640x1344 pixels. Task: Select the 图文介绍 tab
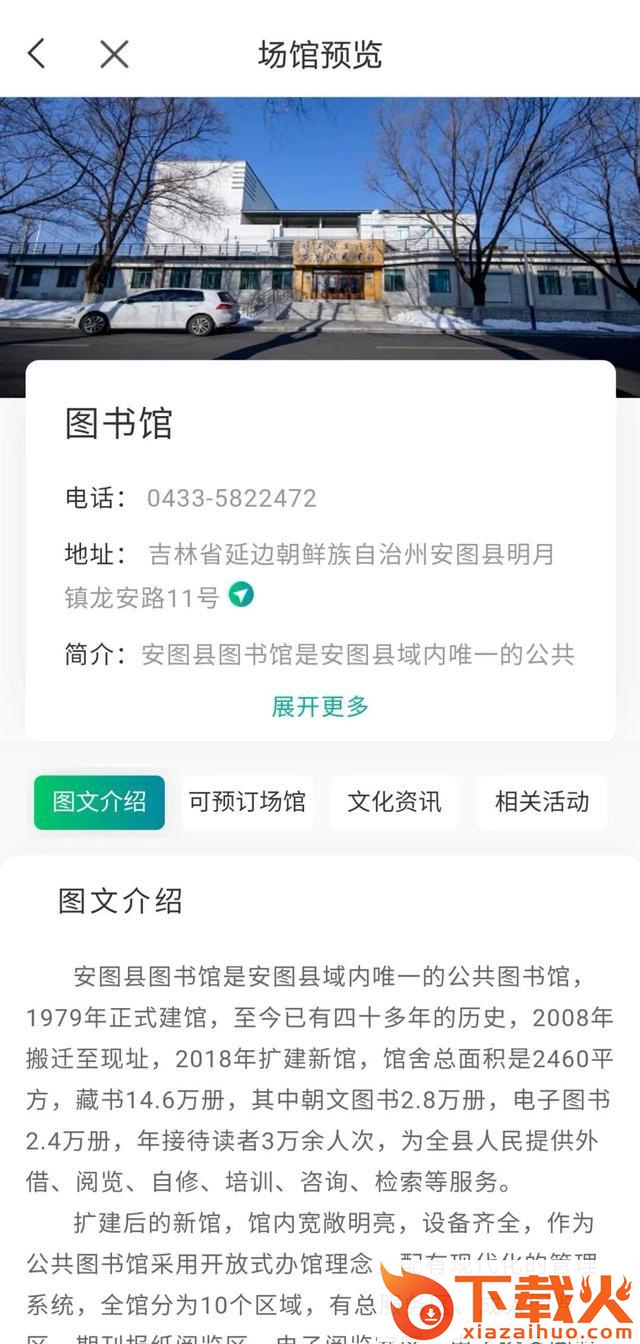99,802
